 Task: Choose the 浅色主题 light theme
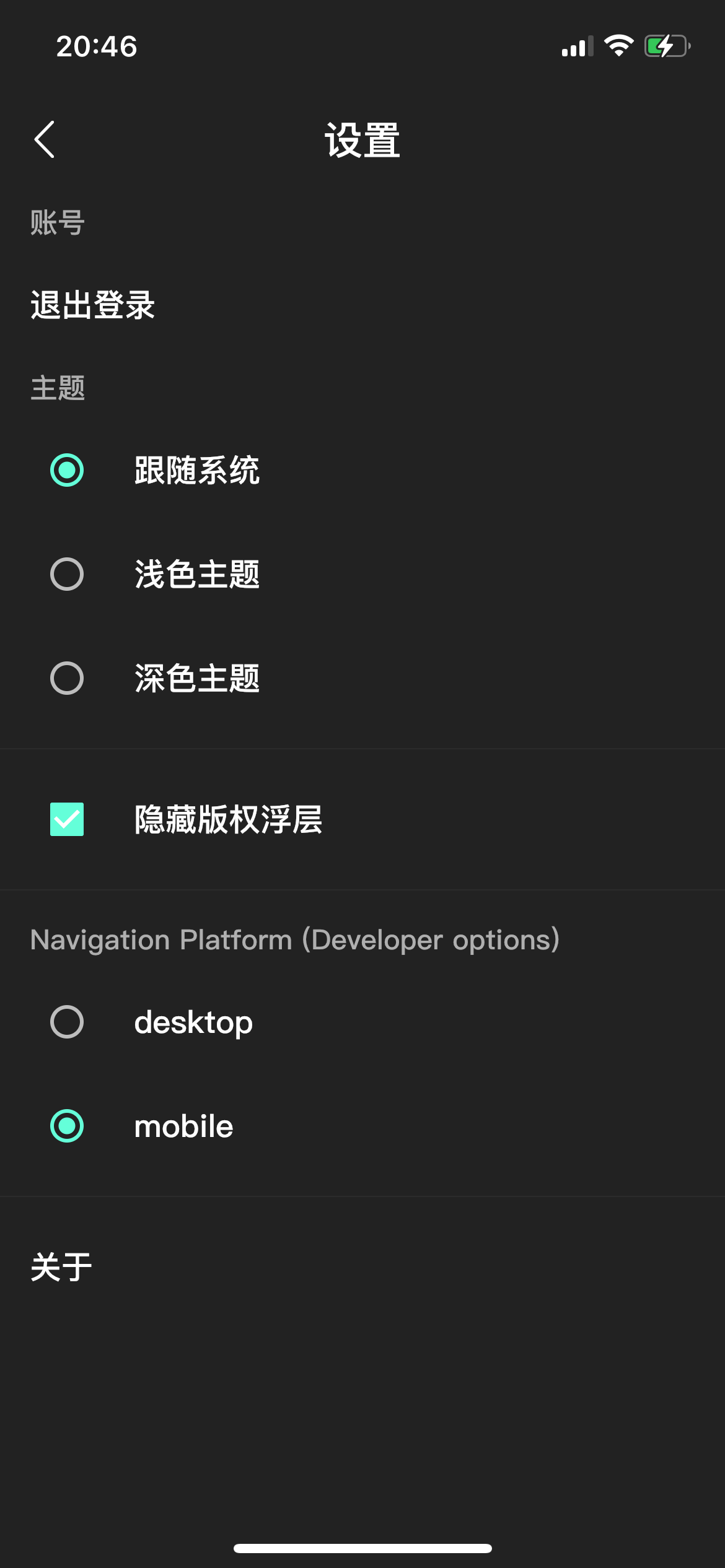67,574
